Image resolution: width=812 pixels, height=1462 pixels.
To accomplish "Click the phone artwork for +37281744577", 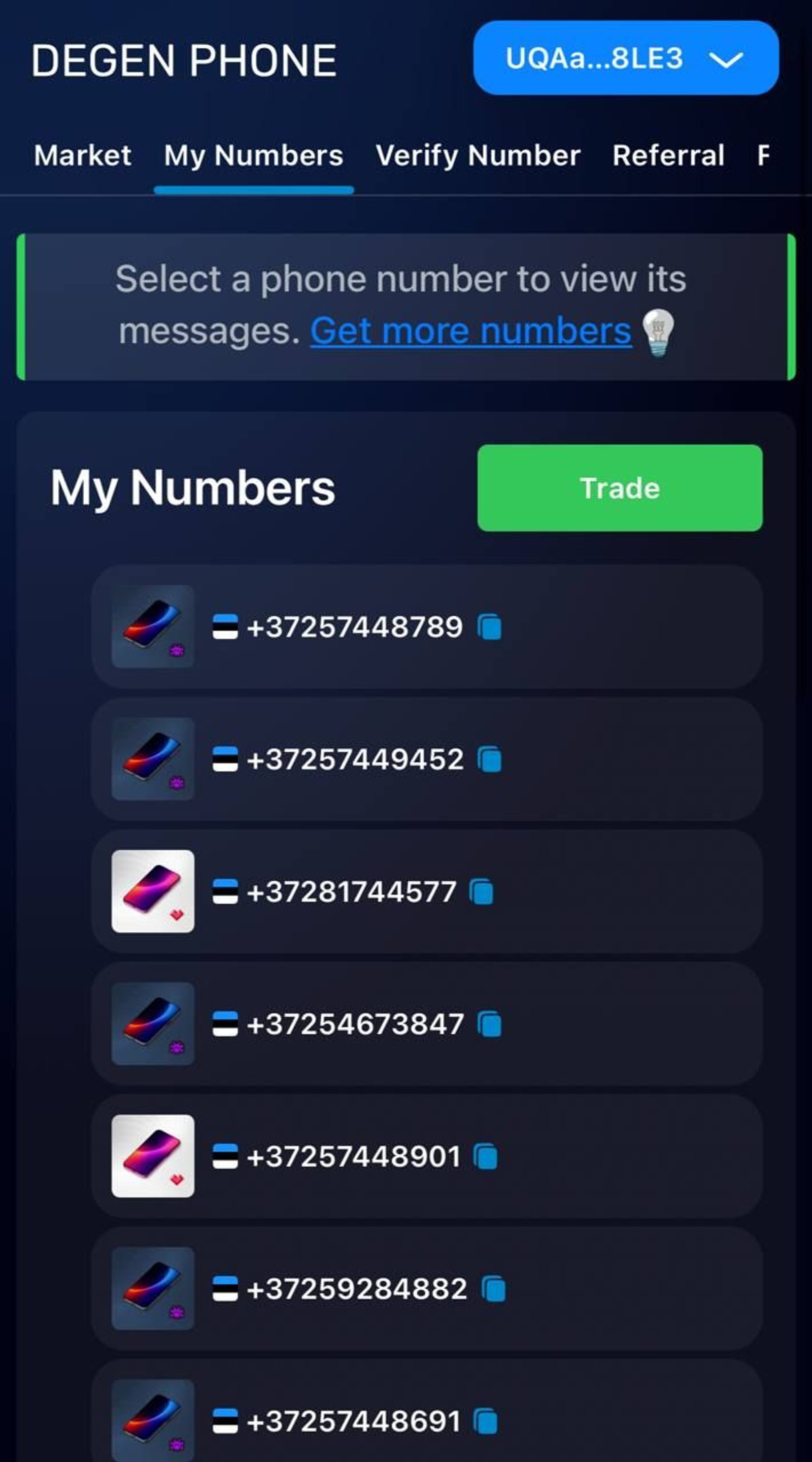I will point(154,892).
